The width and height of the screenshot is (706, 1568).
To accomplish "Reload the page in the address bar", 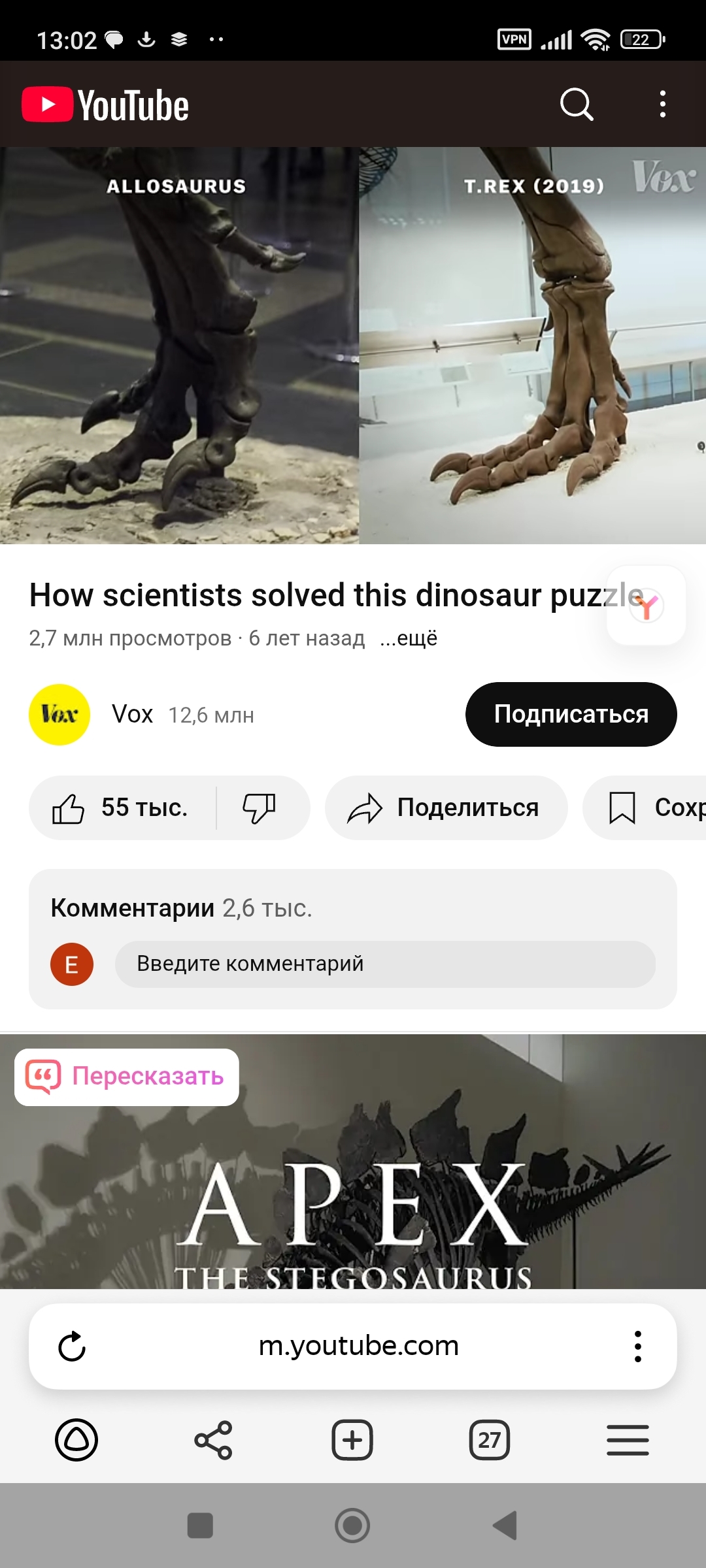I will click(72, 1347).
